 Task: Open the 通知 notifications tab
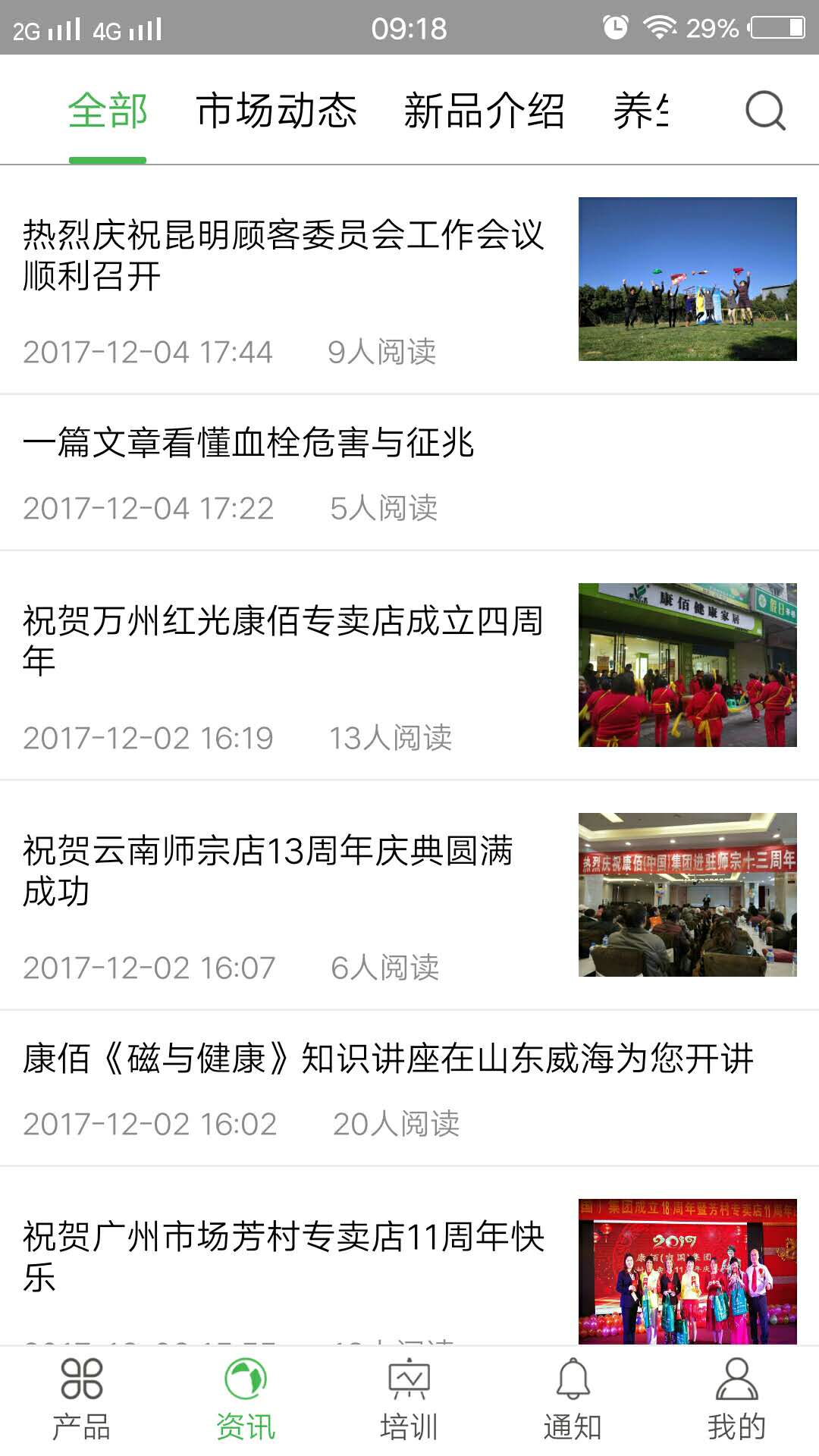tap(573, 1400)
